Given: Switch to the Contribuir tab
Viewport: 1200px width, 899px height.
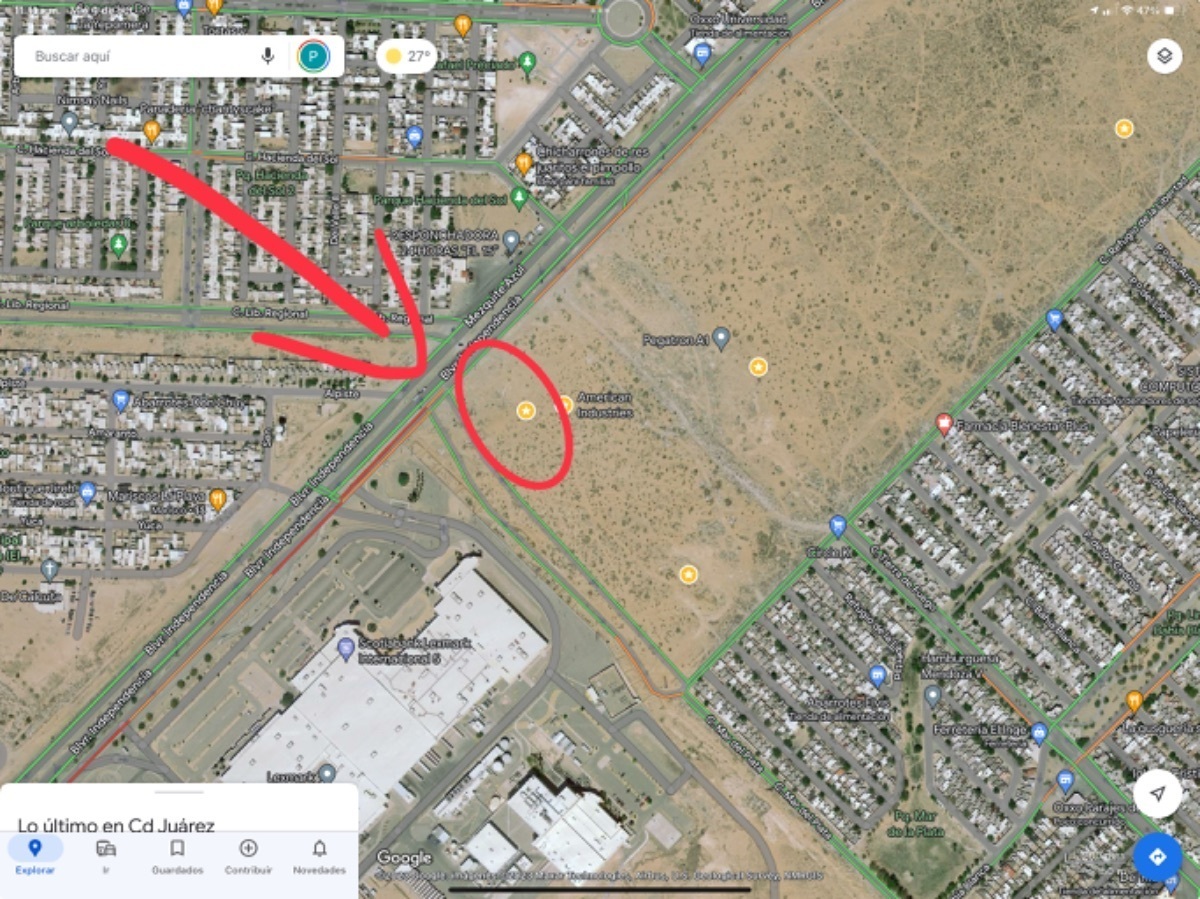Looking at the screenshot, I should pos(248,856).
